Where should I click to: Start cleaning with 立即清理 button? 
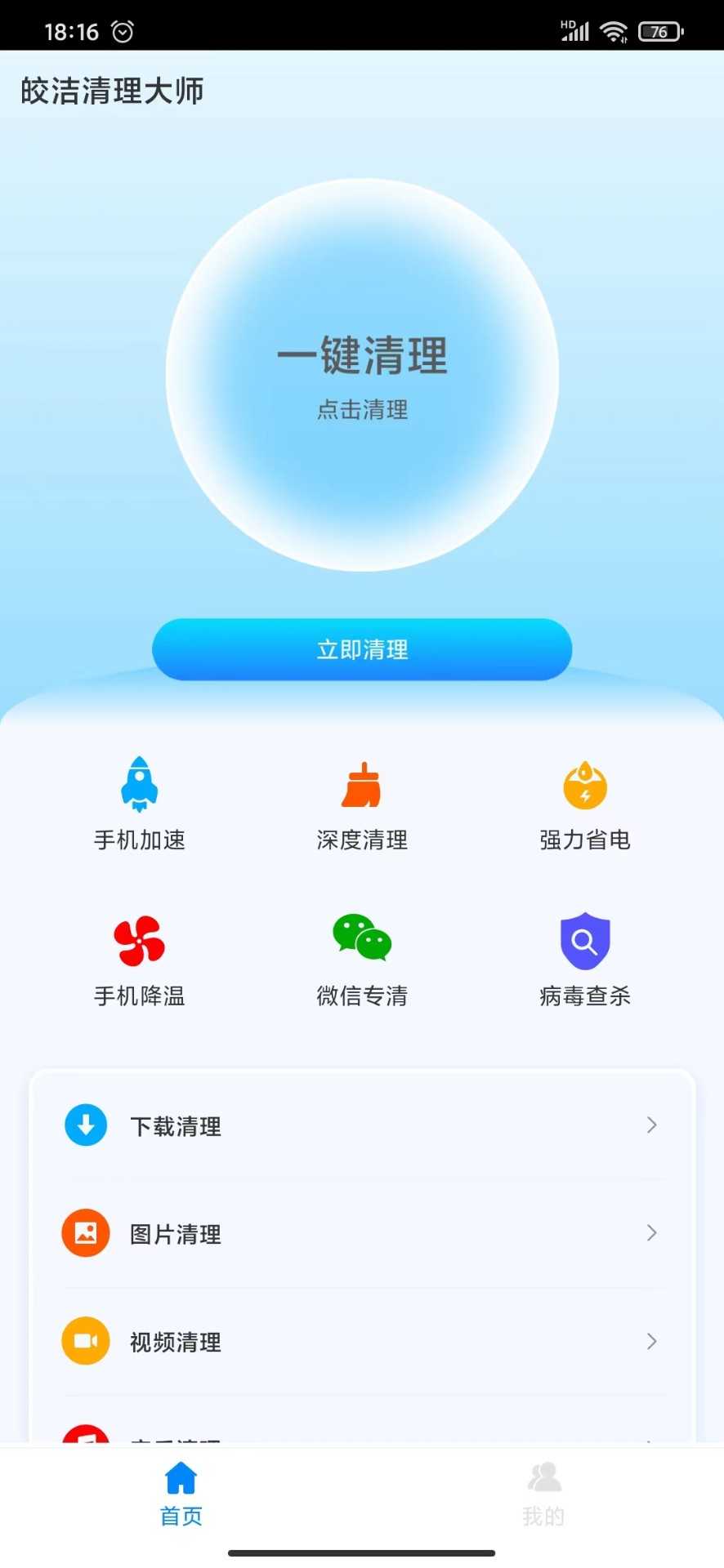[x=362, y=649]
